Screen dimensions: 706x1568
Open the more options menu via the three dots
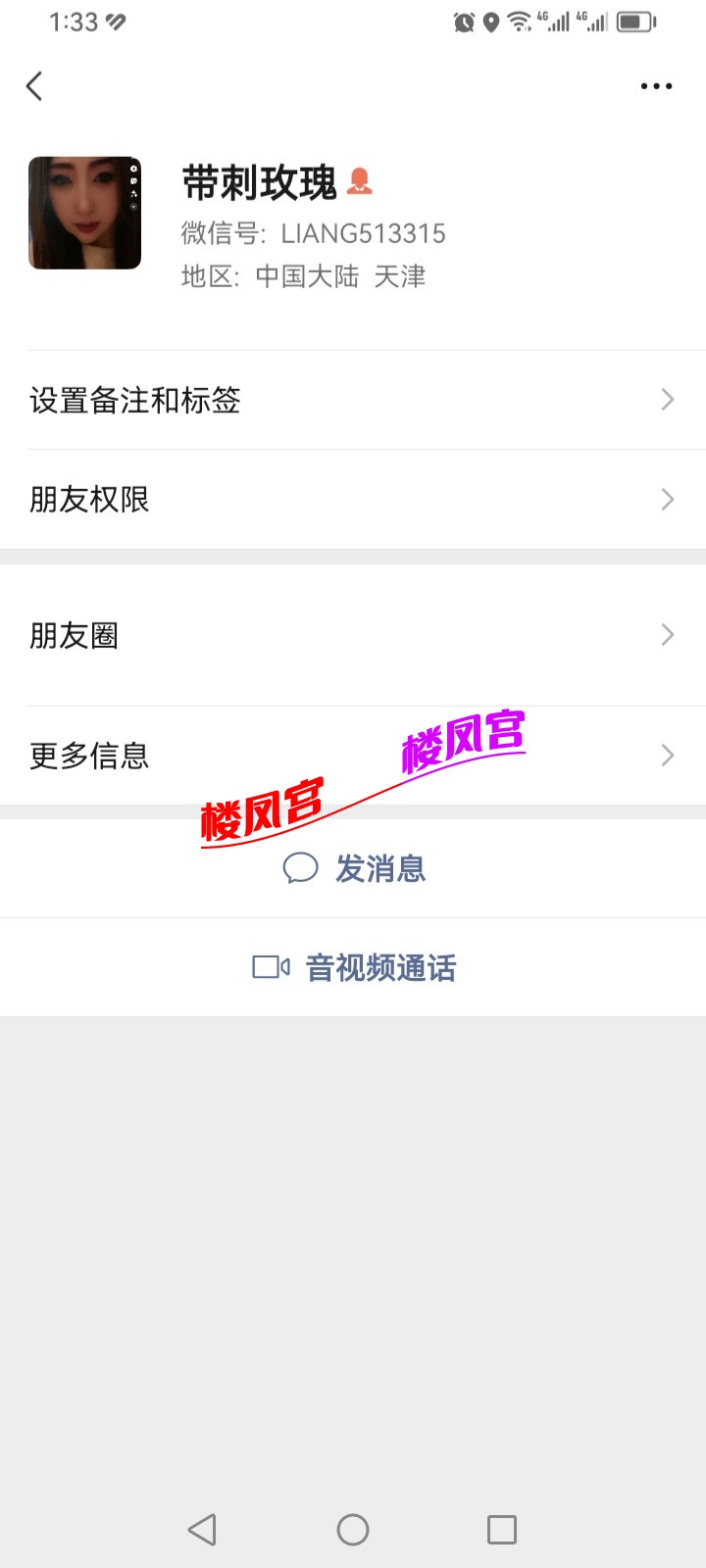(655, 86)
